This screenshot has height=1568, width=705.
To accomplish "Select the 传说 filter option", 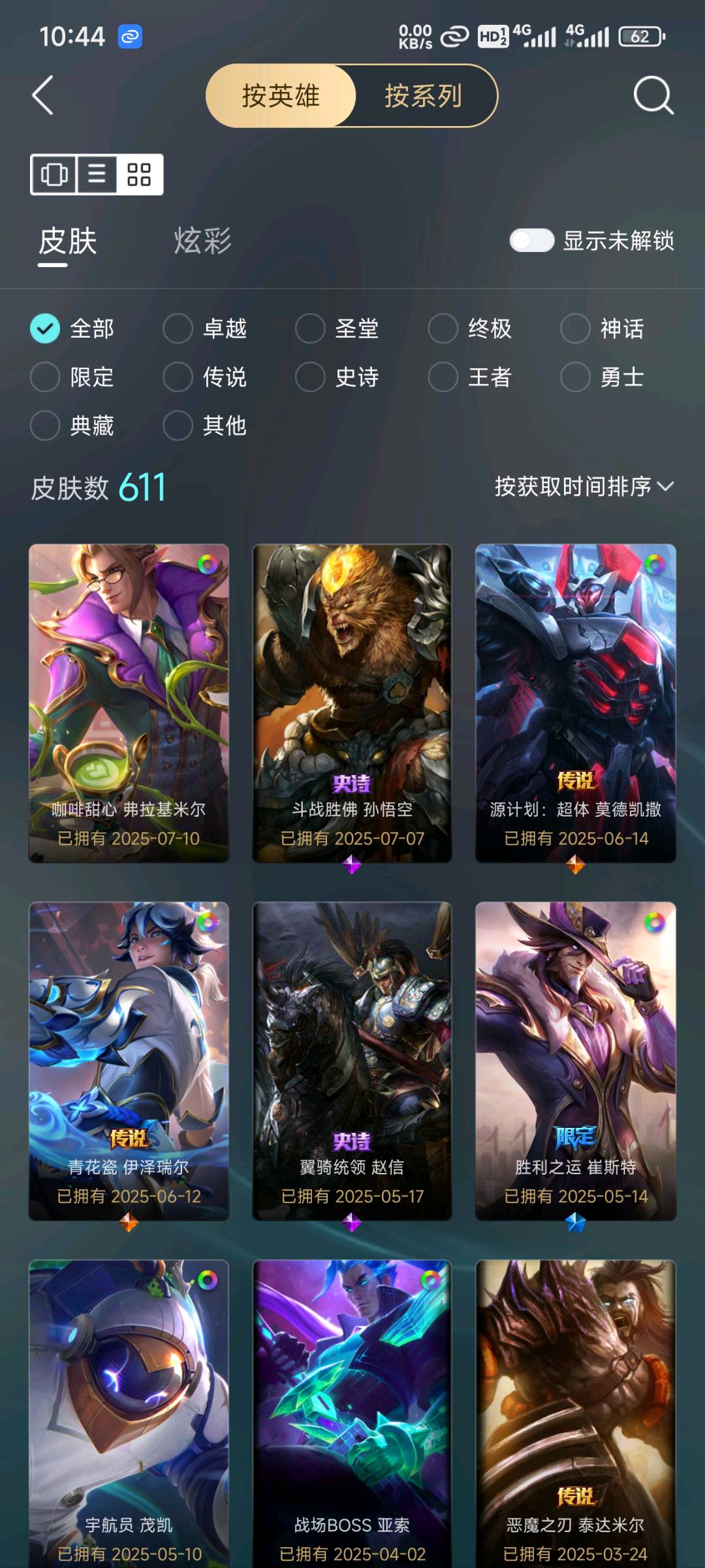I will point(205,377).
